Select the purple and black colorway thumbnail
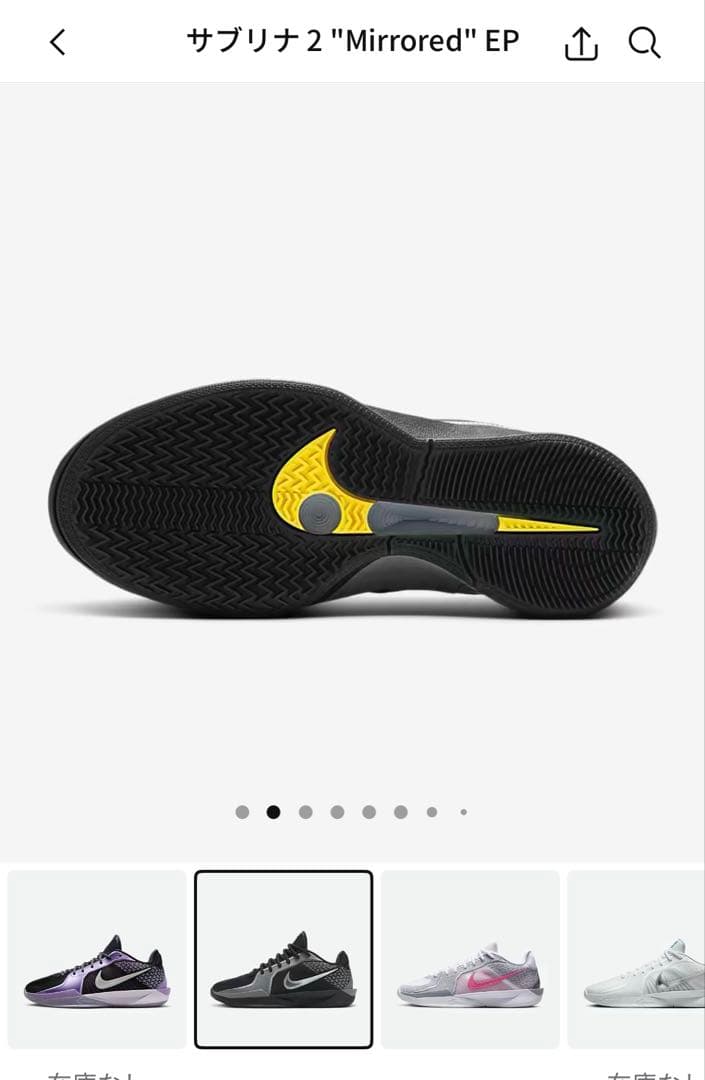The image size is (705, 1080). (97, 959)
